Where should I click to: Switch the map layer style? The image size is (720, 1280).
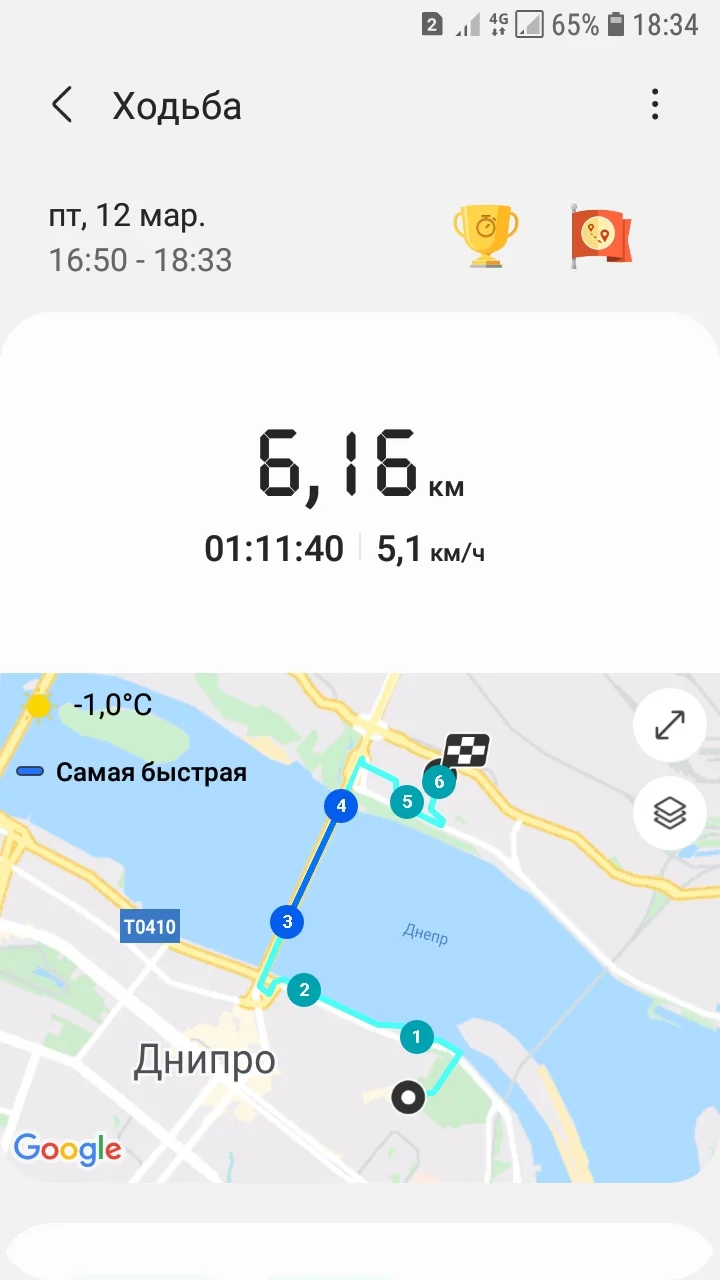(x=667, y=813)
